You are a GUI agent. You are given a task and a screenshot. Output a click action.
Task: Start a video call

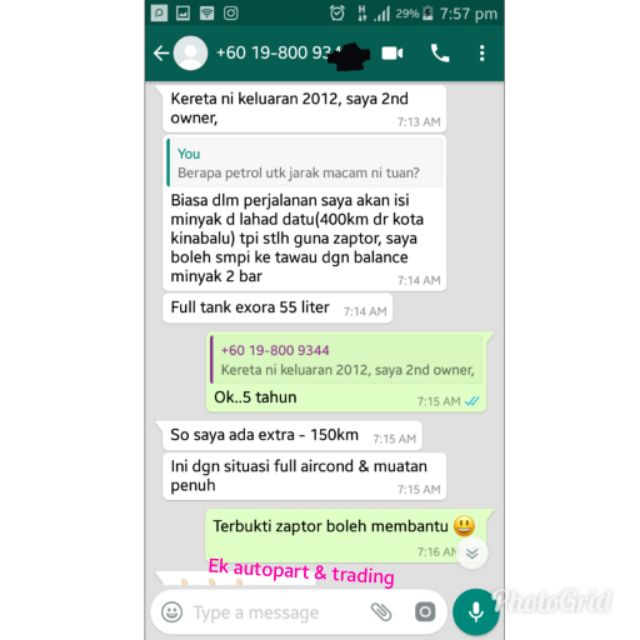pos(392,53)
